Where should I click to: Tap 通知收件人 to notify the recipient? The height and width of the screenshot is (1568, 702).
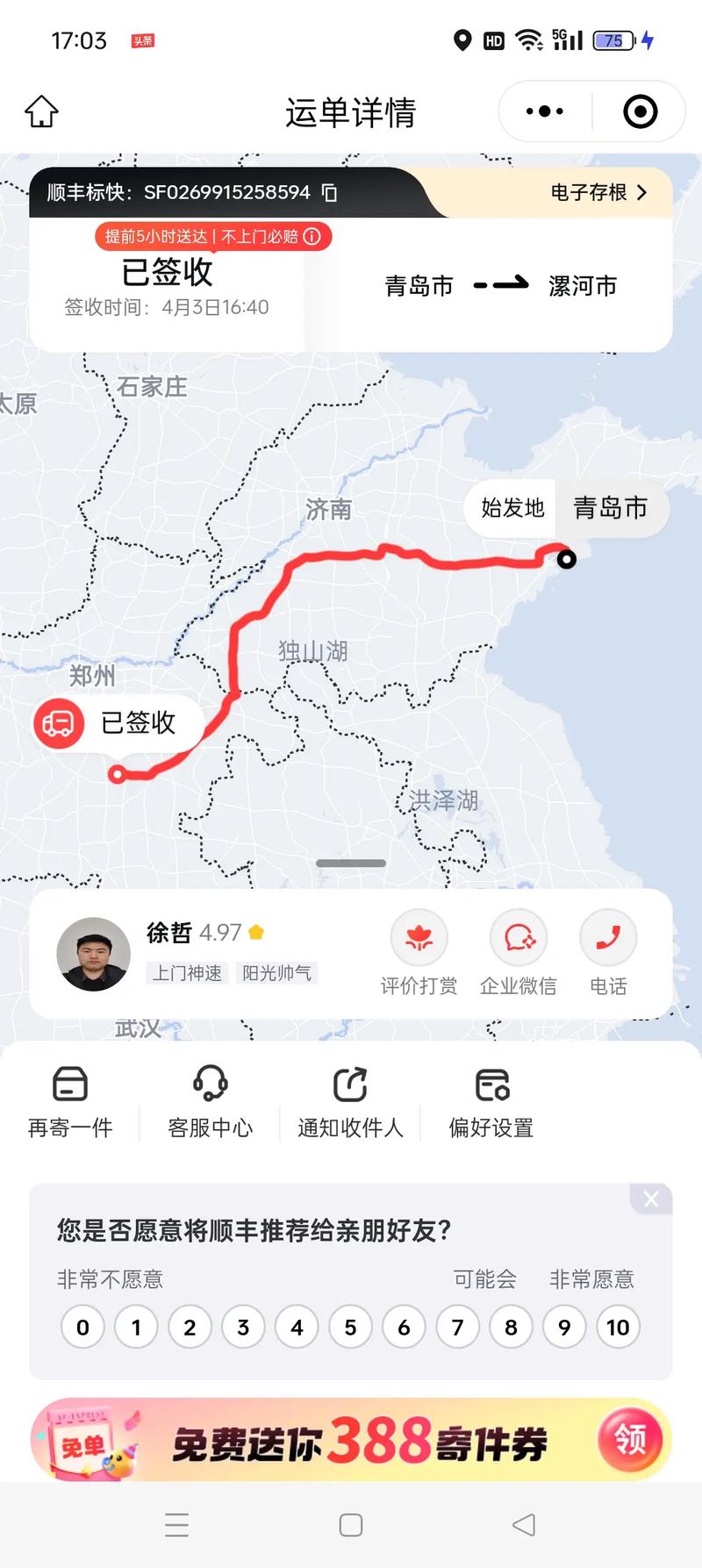click(x=349, y=1099)
